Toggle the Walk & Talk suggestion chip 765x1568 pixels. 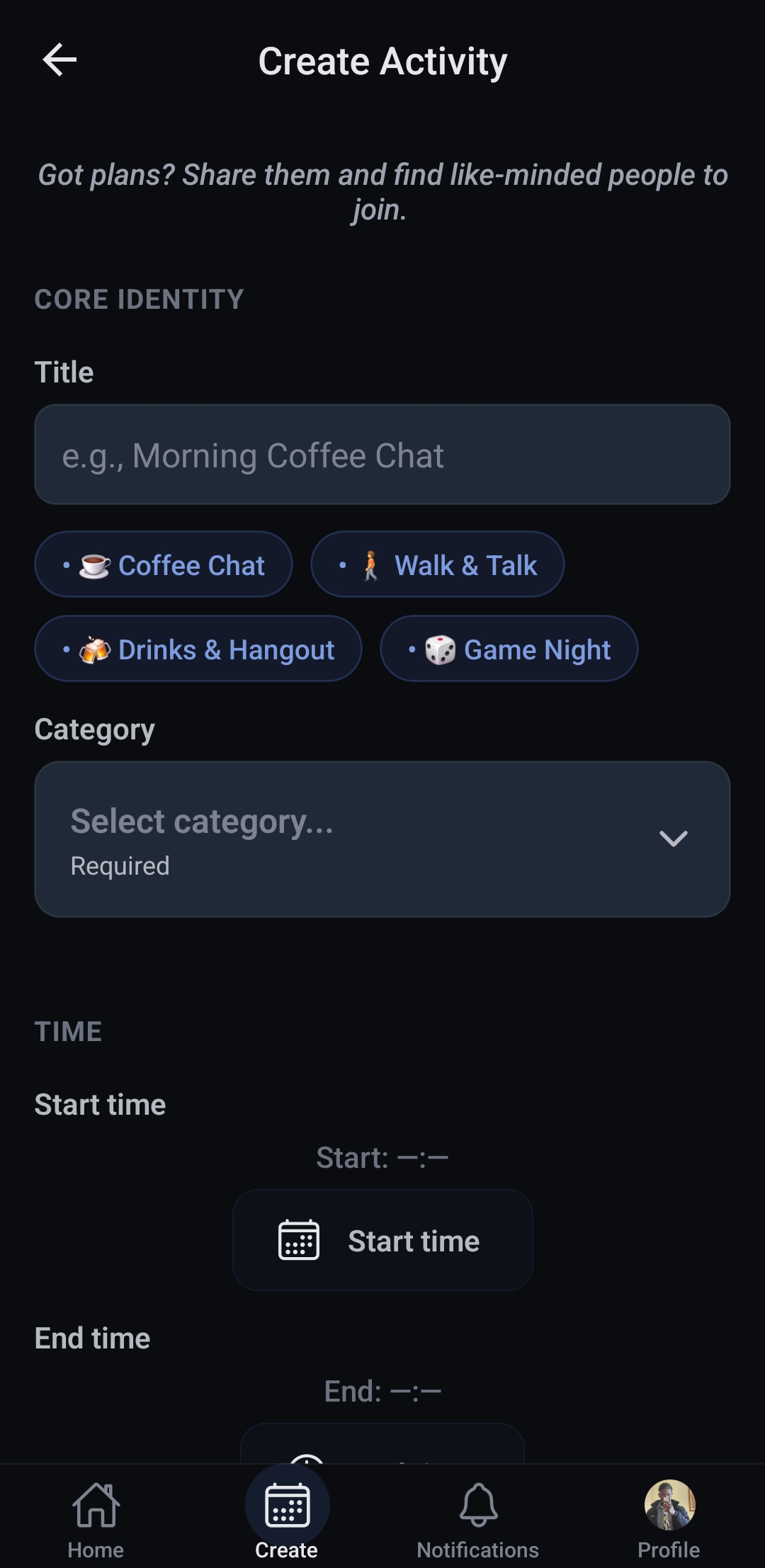[x=436, y=564]
